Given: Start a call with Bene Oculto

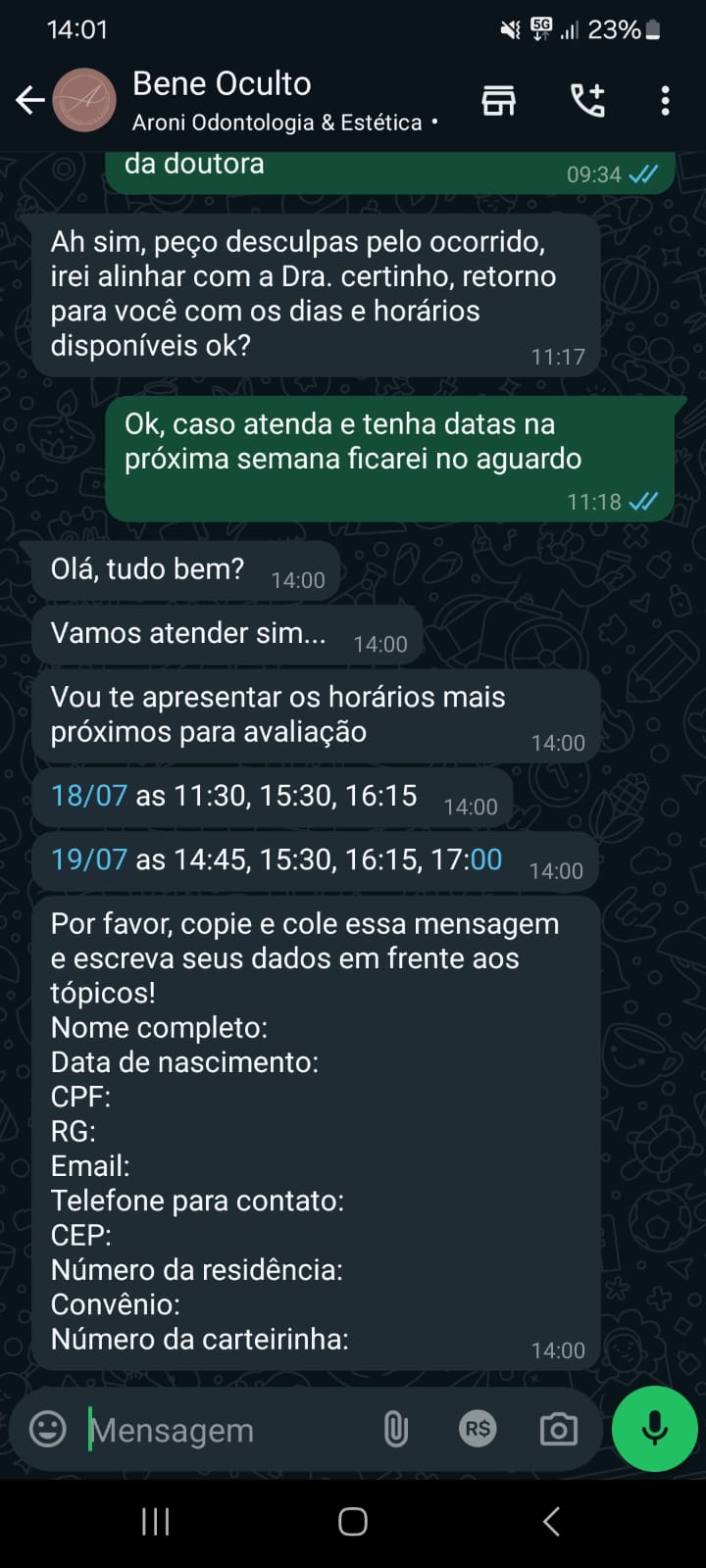Looking at the screenshot, I should 587,100.
